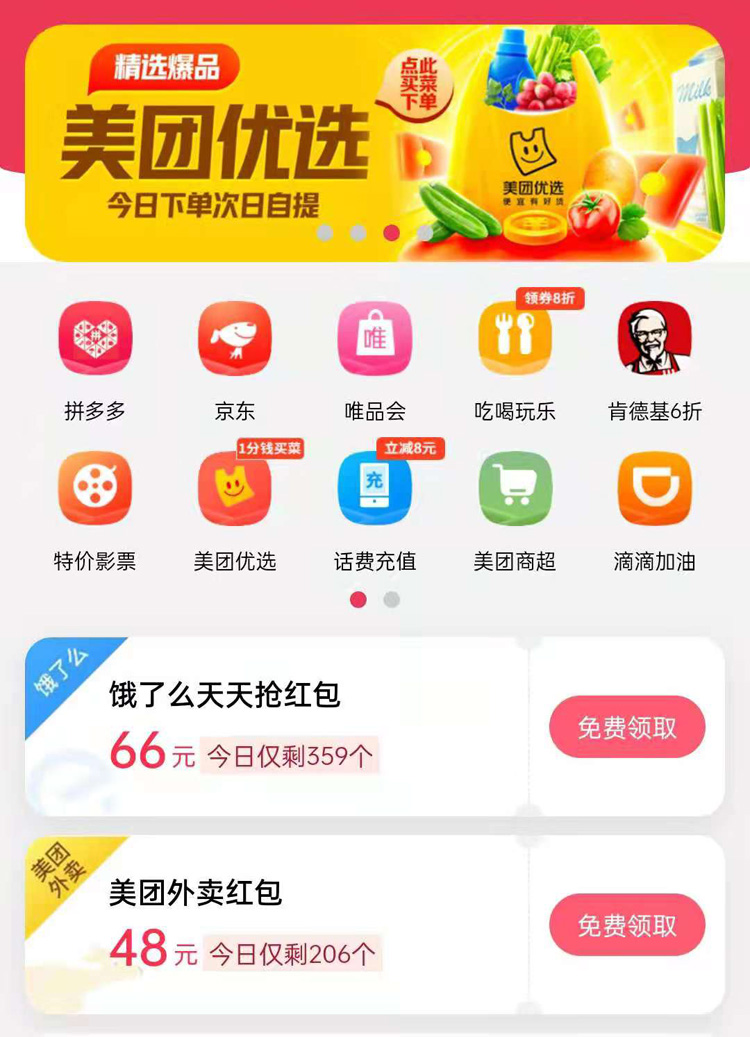Screen dimensions: 750x1037
Task: Open the 美团优选 grocery icon
Action: pos(237,490)
